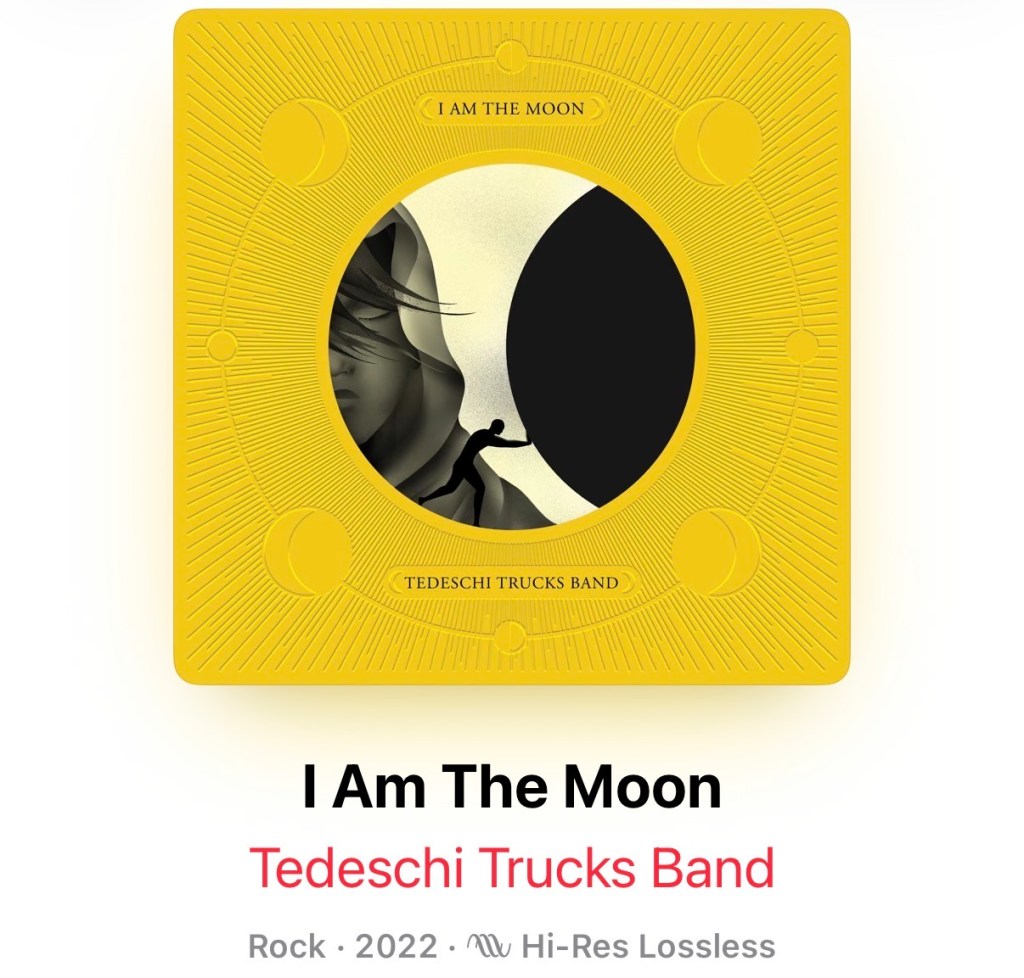This screenshot has width=1024, height=978.
Task: Open the Tedeschi Trucks Band artist page
Action: click(x=511, y=868)
